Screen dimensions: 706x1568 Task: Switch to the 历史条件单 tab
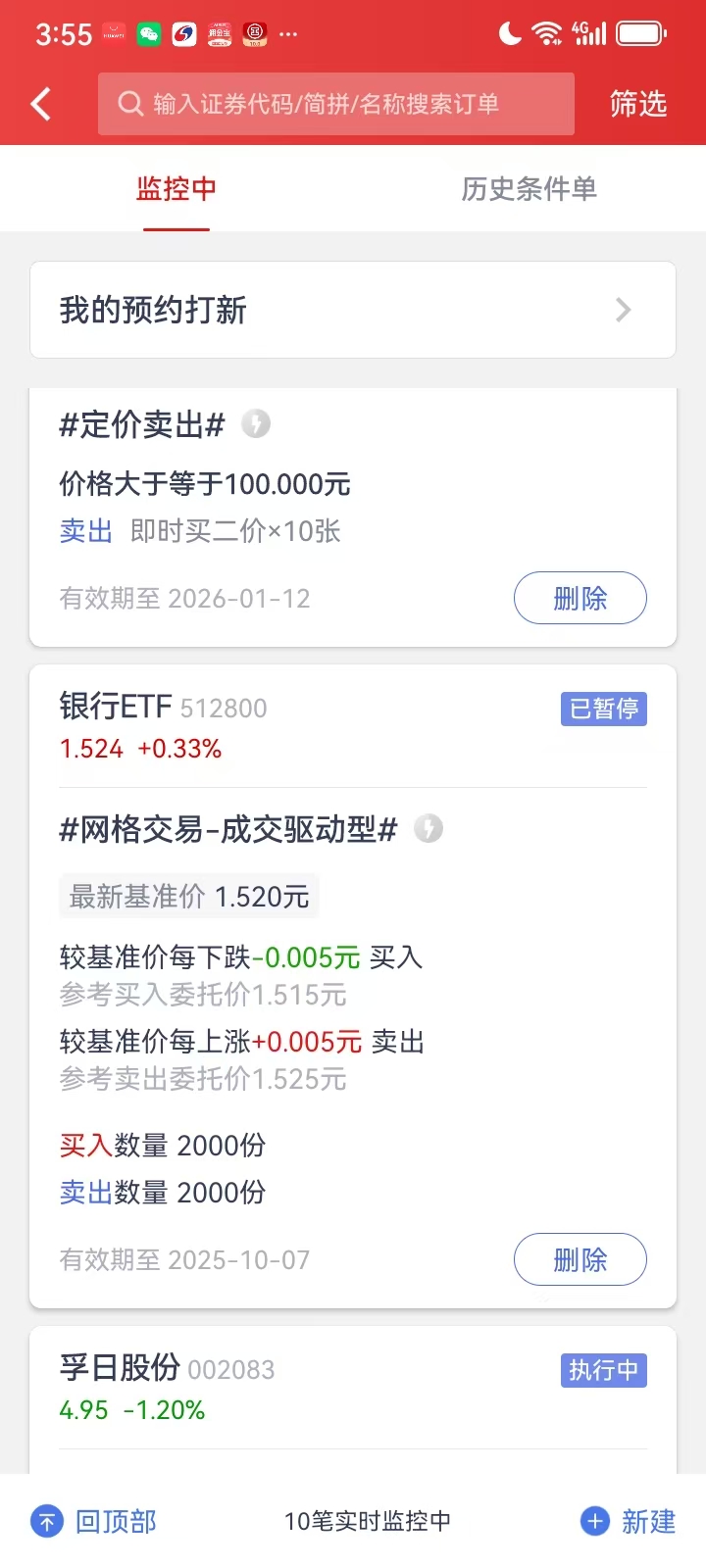[529, 189]
